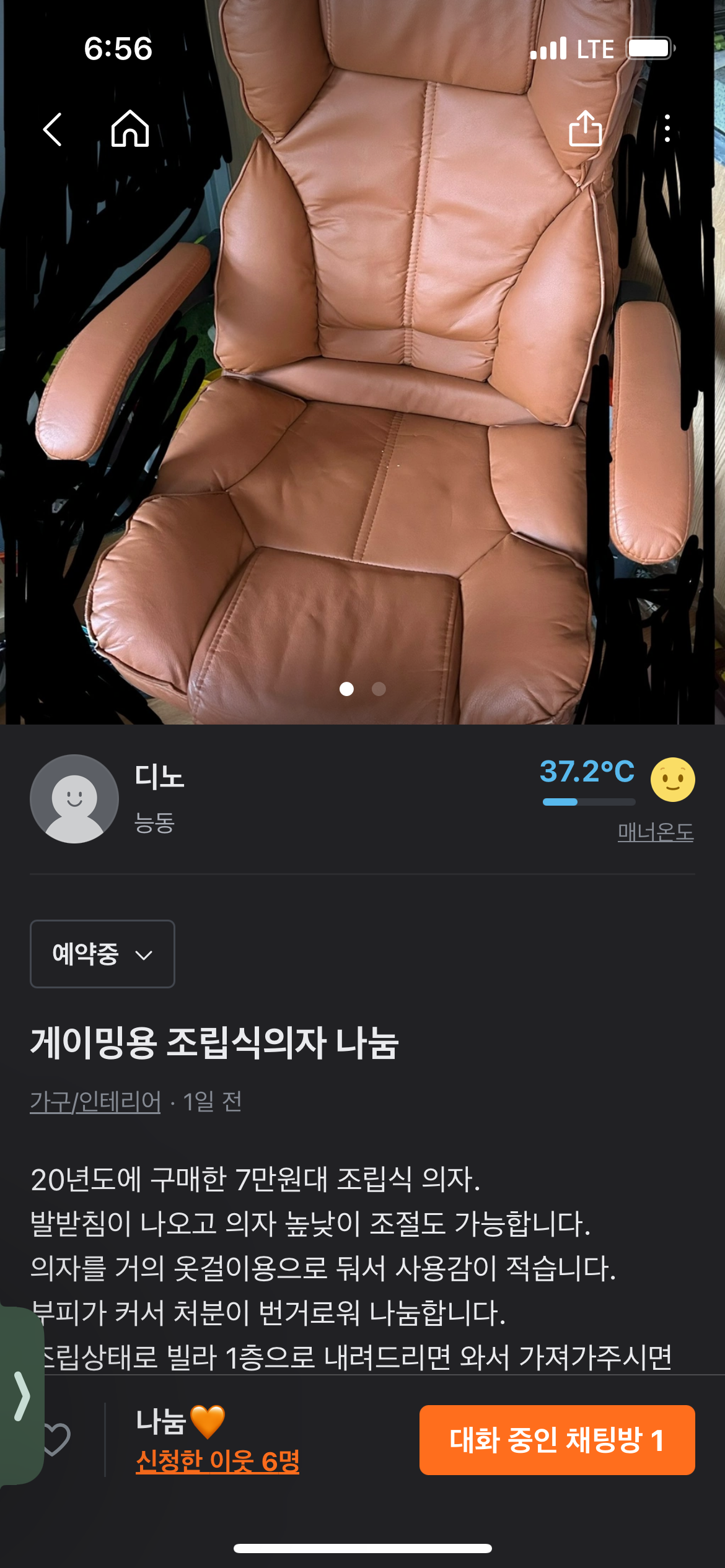
Task: Expand the green side tab arrow
Action: coord(22,1396)
